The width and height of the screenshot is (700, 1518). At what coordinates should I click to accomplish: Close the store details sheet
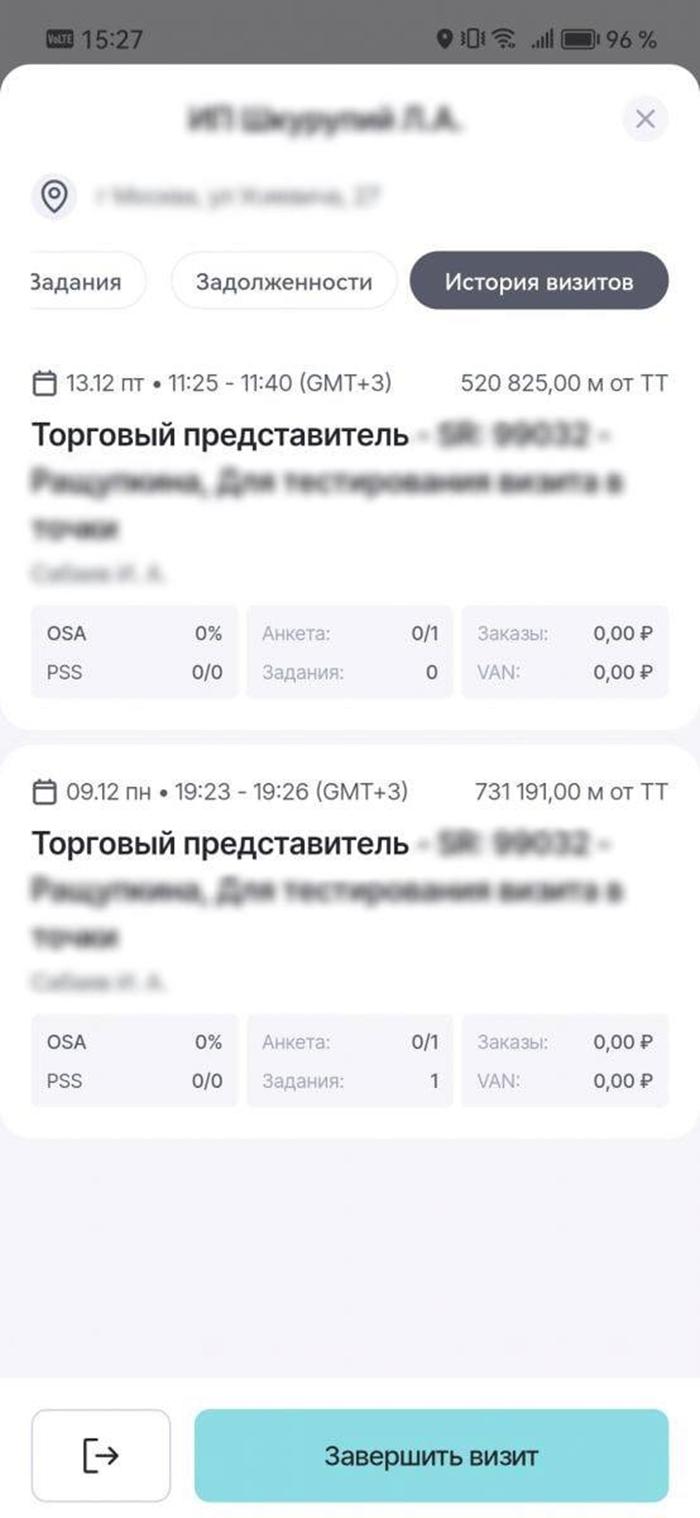(x=645, y=119)
